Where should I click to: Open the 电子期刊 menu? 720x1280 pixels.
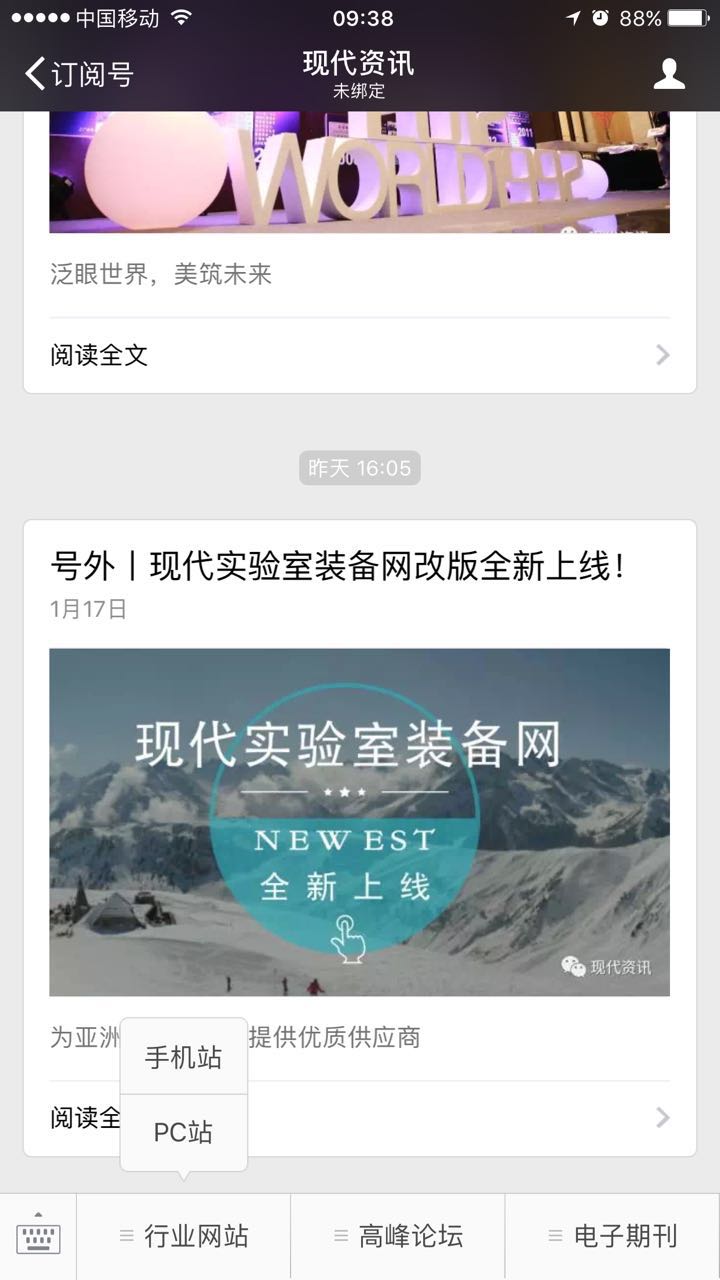612,1236
